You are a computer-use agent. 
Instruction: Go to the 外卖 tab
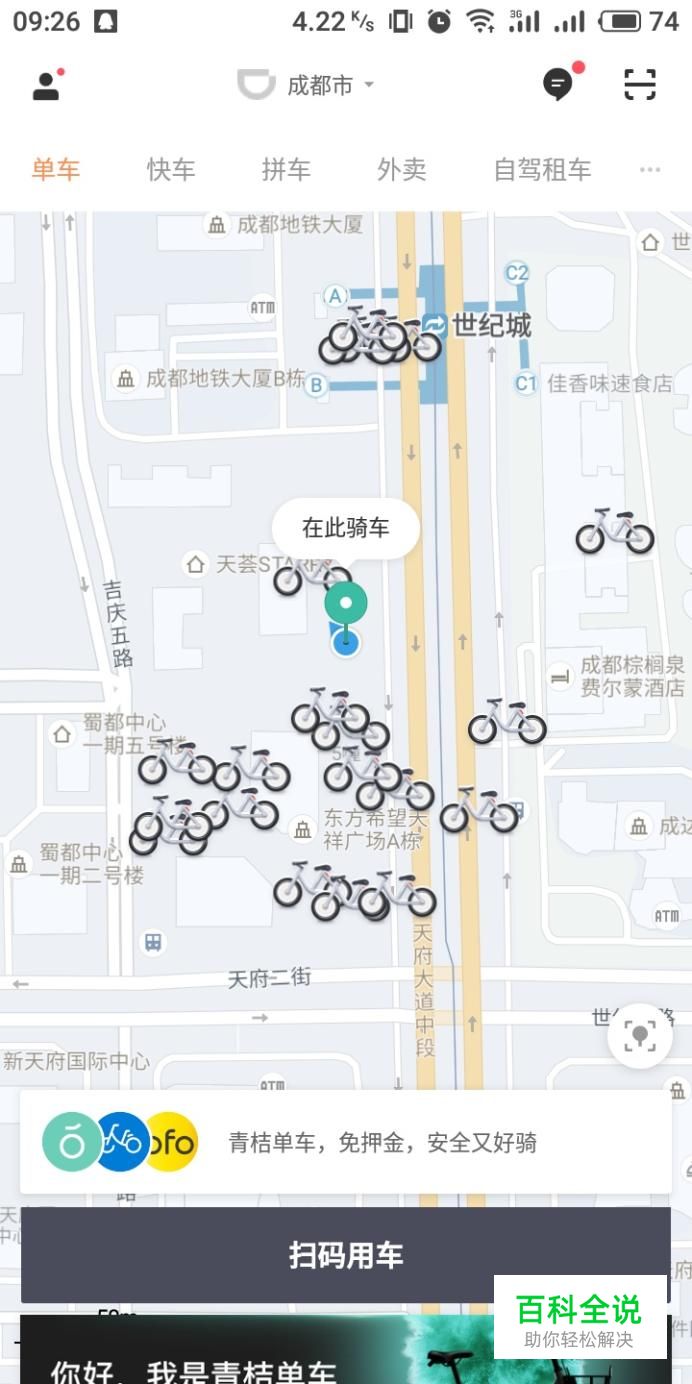point(402,170)
